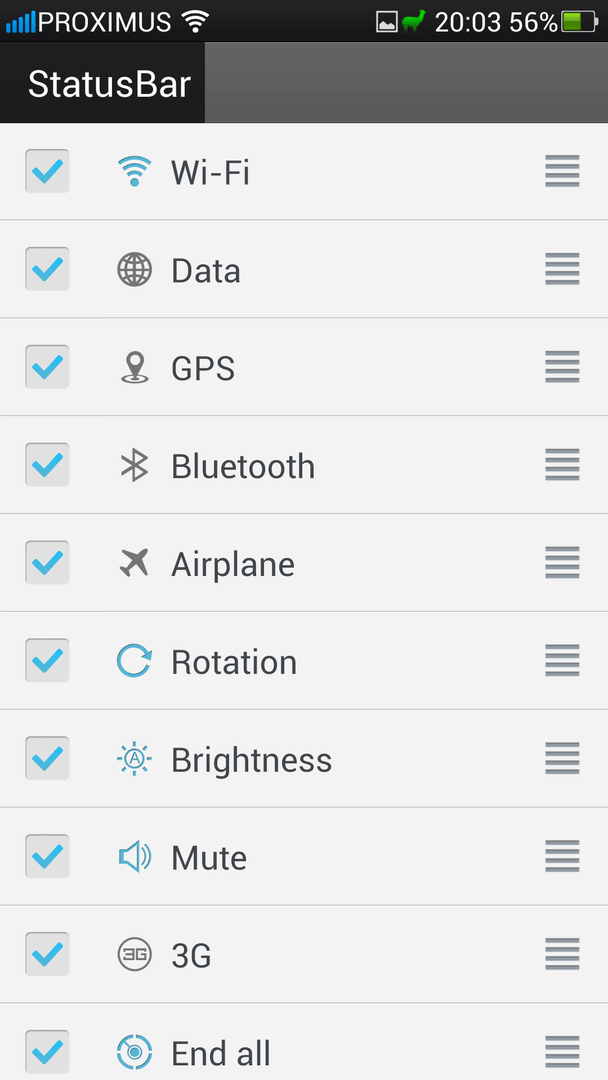Deselect the Airplane checkbox
This screenshot has width=608, height=1080.
(47, 563)
